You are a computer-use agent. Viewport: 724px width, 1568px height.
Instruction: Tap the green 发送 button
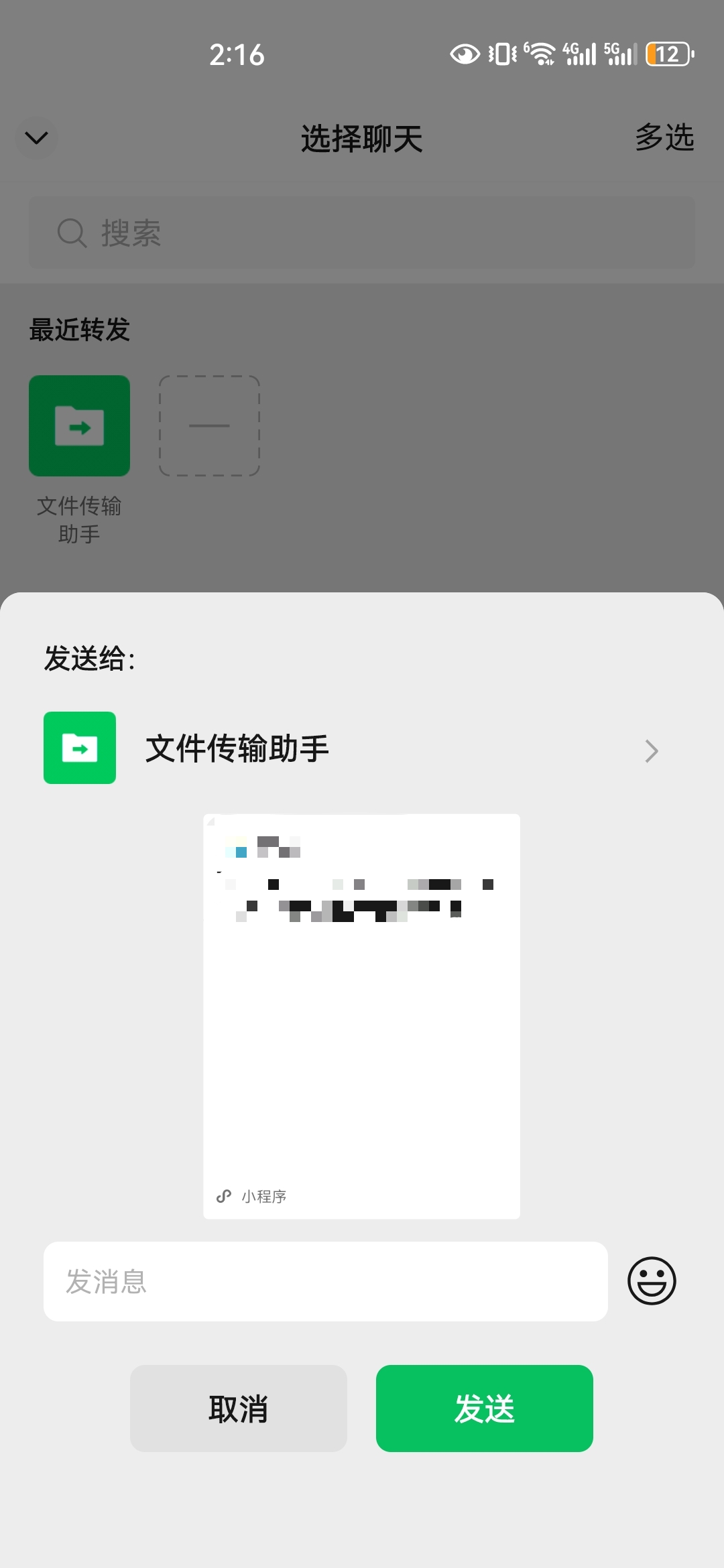click(x=484, y=1408)
